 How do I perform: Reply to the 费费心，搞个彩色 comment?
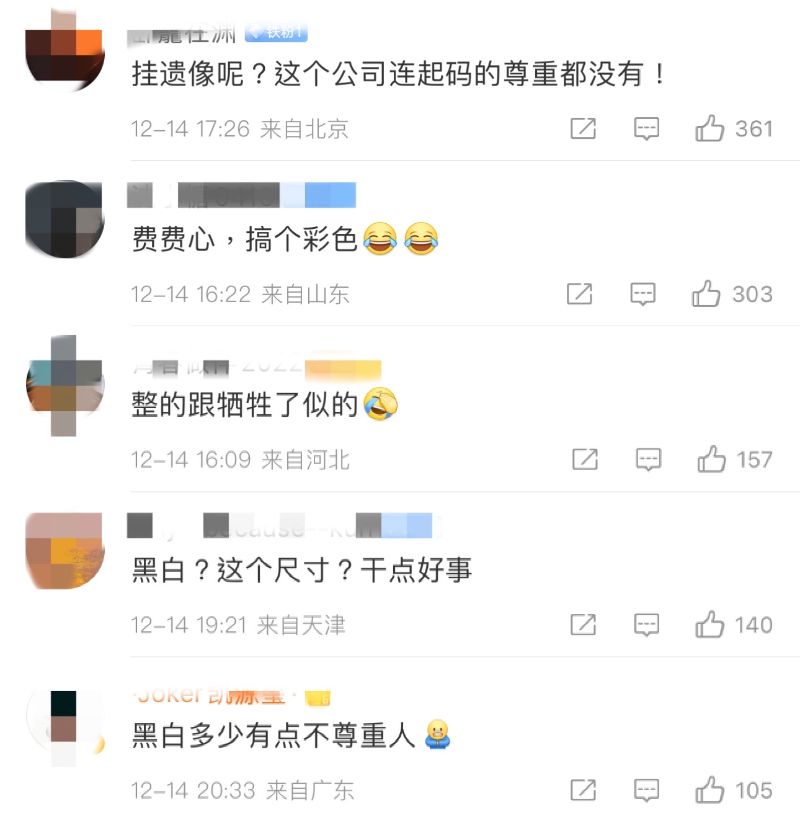(x=643, y=294)
